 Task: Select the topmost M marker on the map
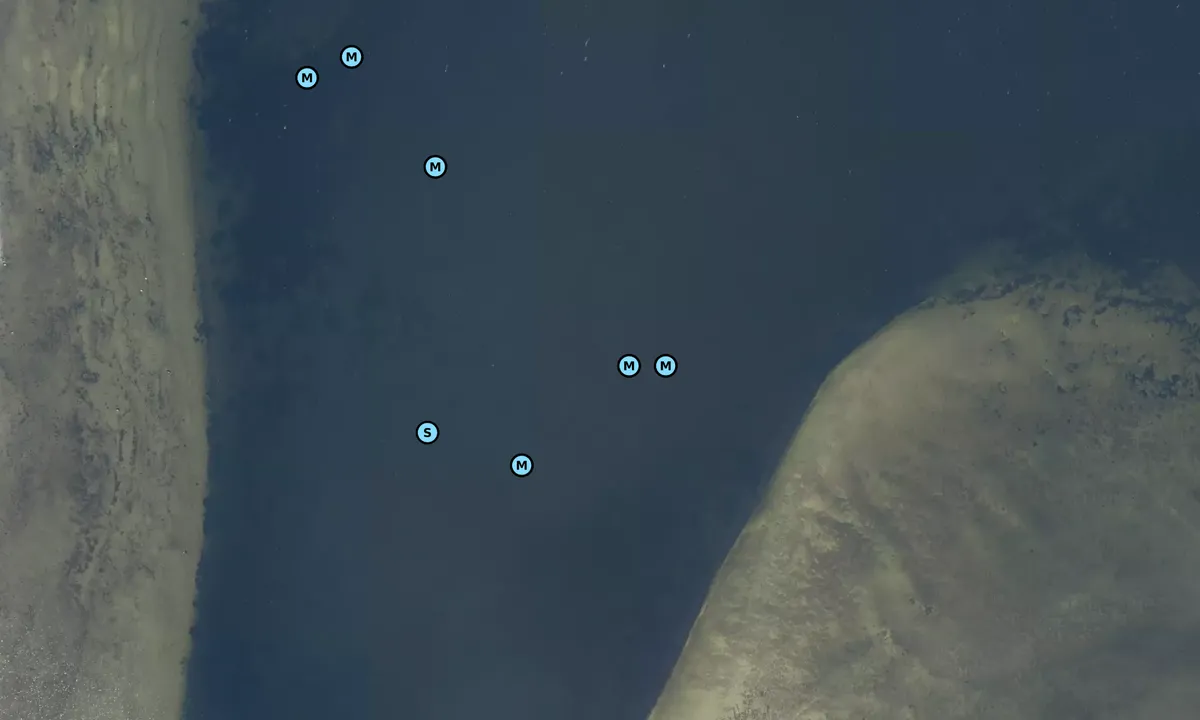click(x=351, y=57)
